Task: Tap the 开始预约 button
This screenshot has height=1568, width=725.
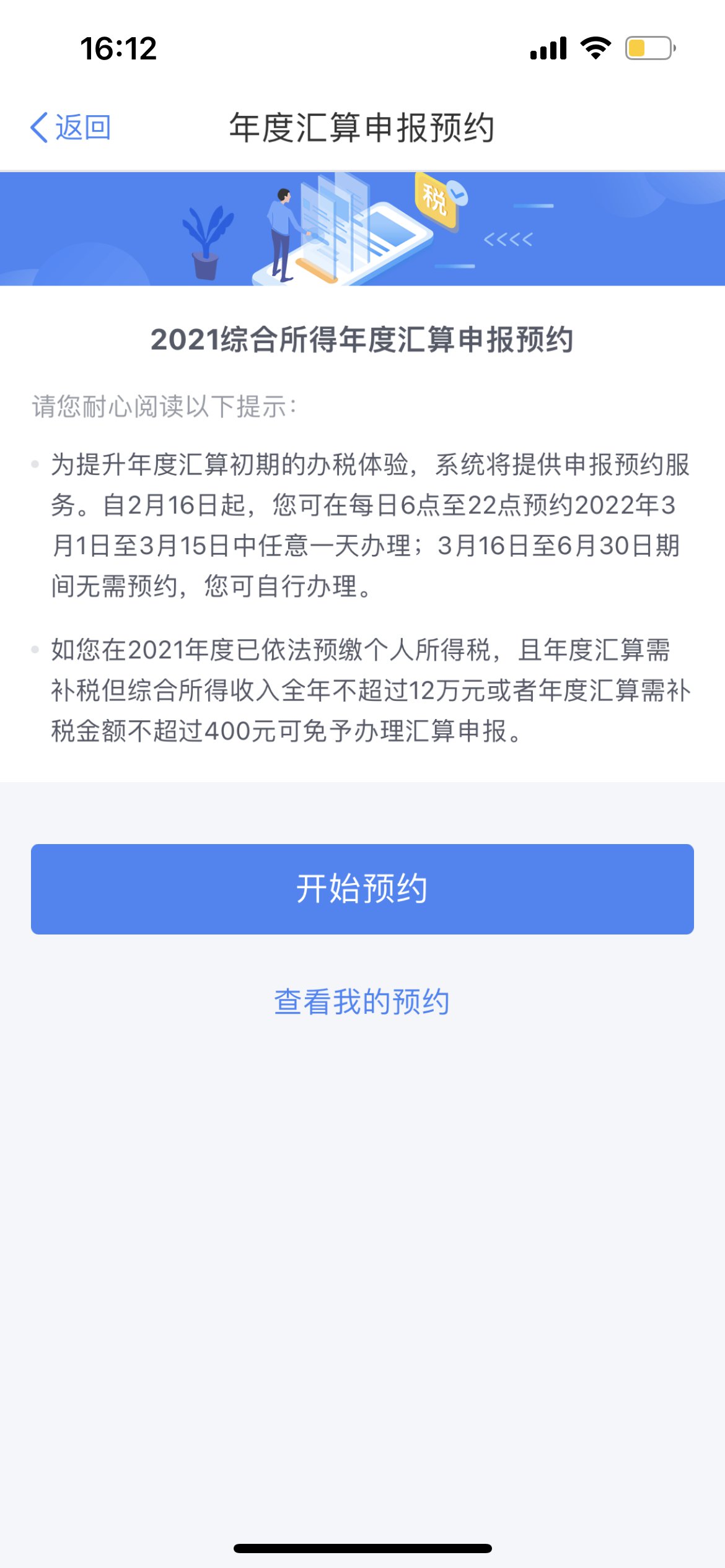Action: [362, 889]
